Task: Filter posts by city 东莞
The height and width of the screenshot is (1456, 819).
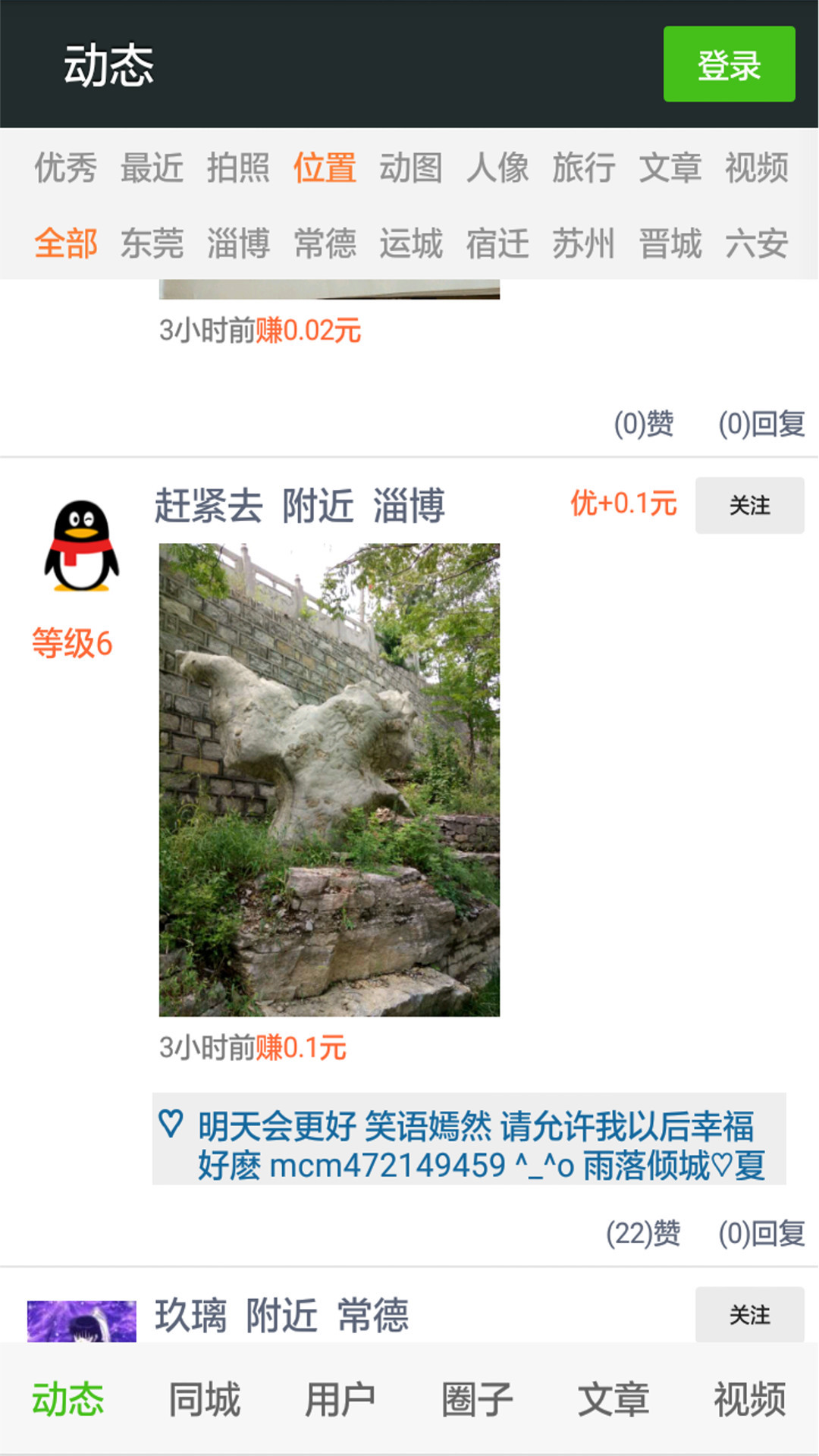Action: click(152, 243)
